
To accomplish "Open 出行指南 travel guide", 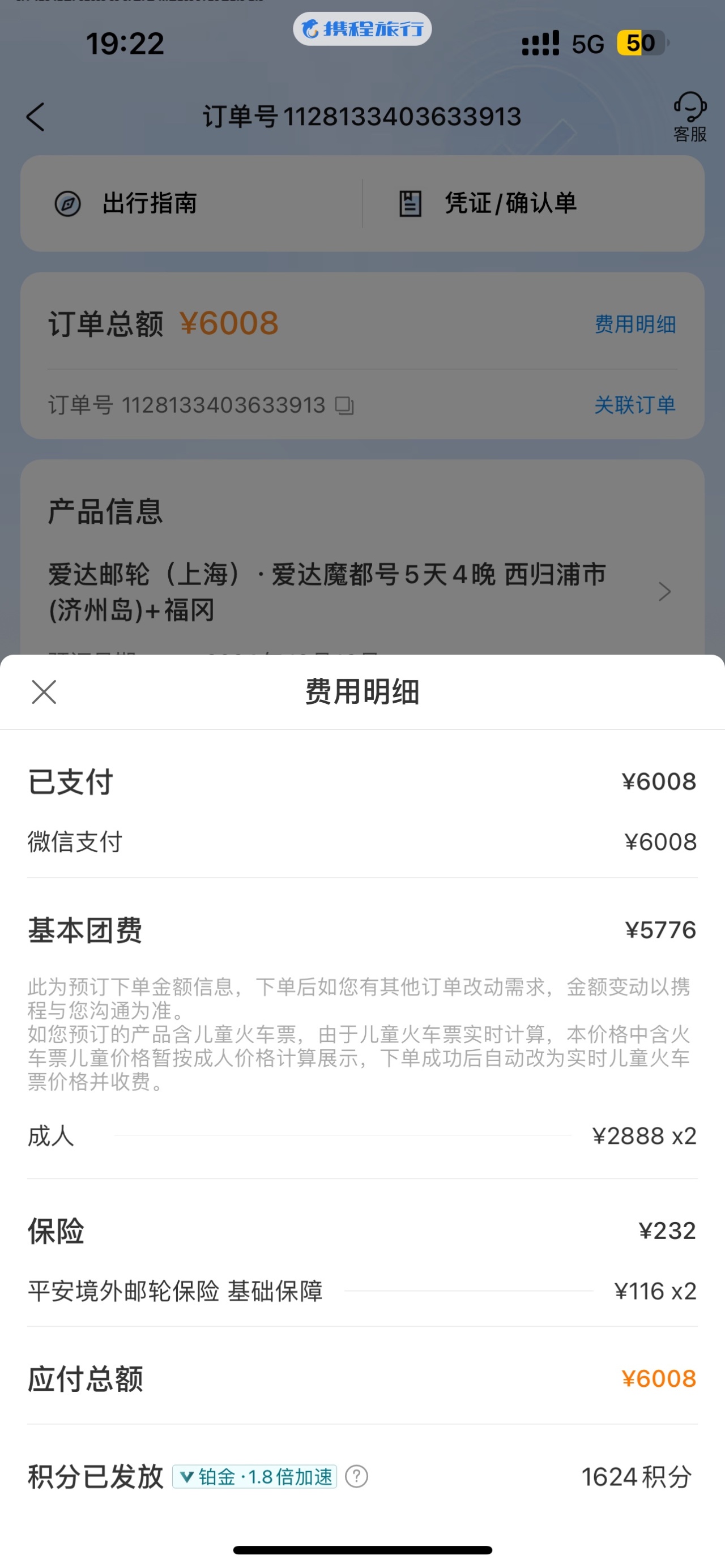I will pyautogui.click(x=191, y=203).
